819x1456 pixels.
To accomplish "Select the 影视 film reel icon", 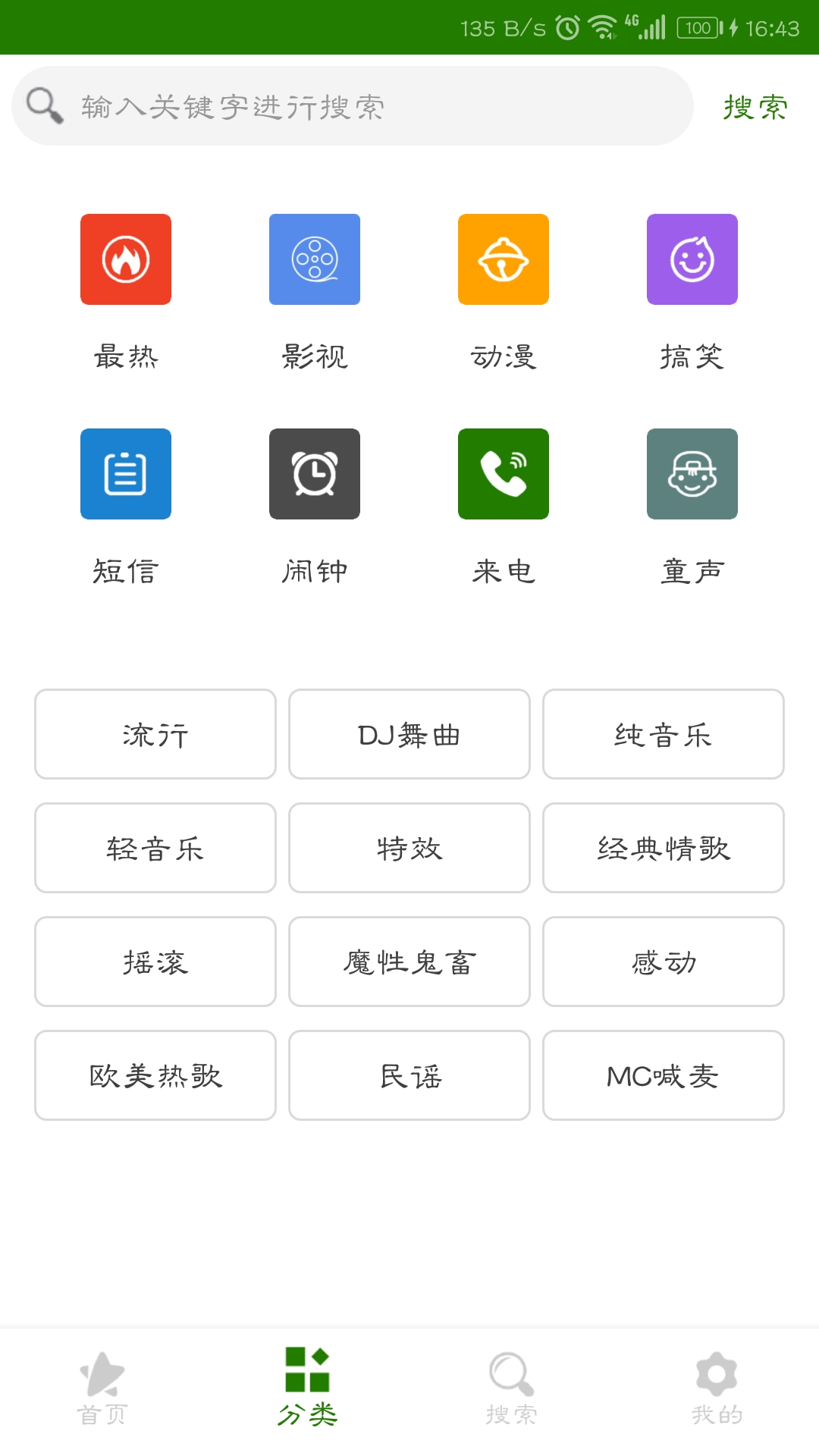I will pos(315,259).
